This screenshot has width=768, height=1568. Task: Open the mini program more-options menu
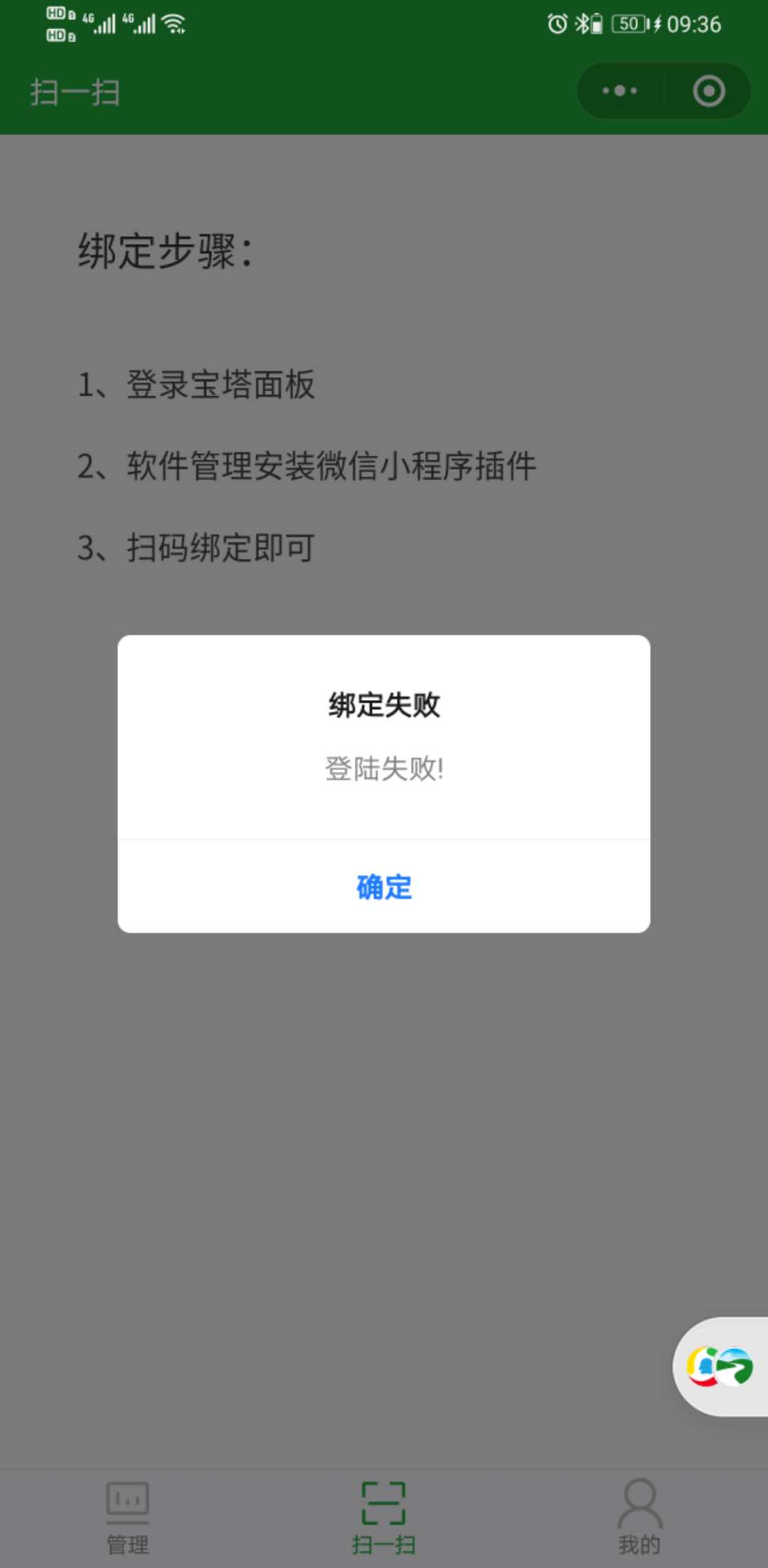click(619, 91)
